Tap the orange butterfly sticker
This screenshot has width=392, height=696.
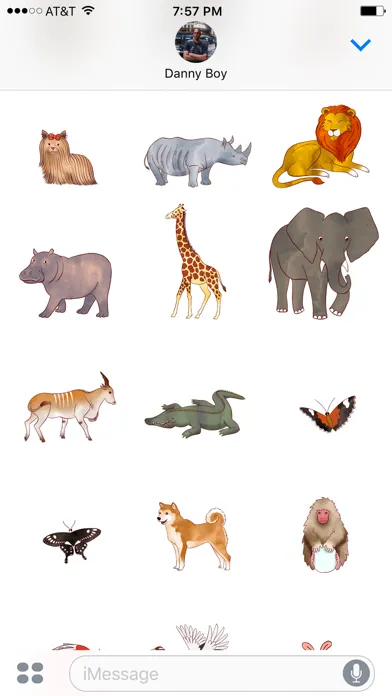click(328, 414)
